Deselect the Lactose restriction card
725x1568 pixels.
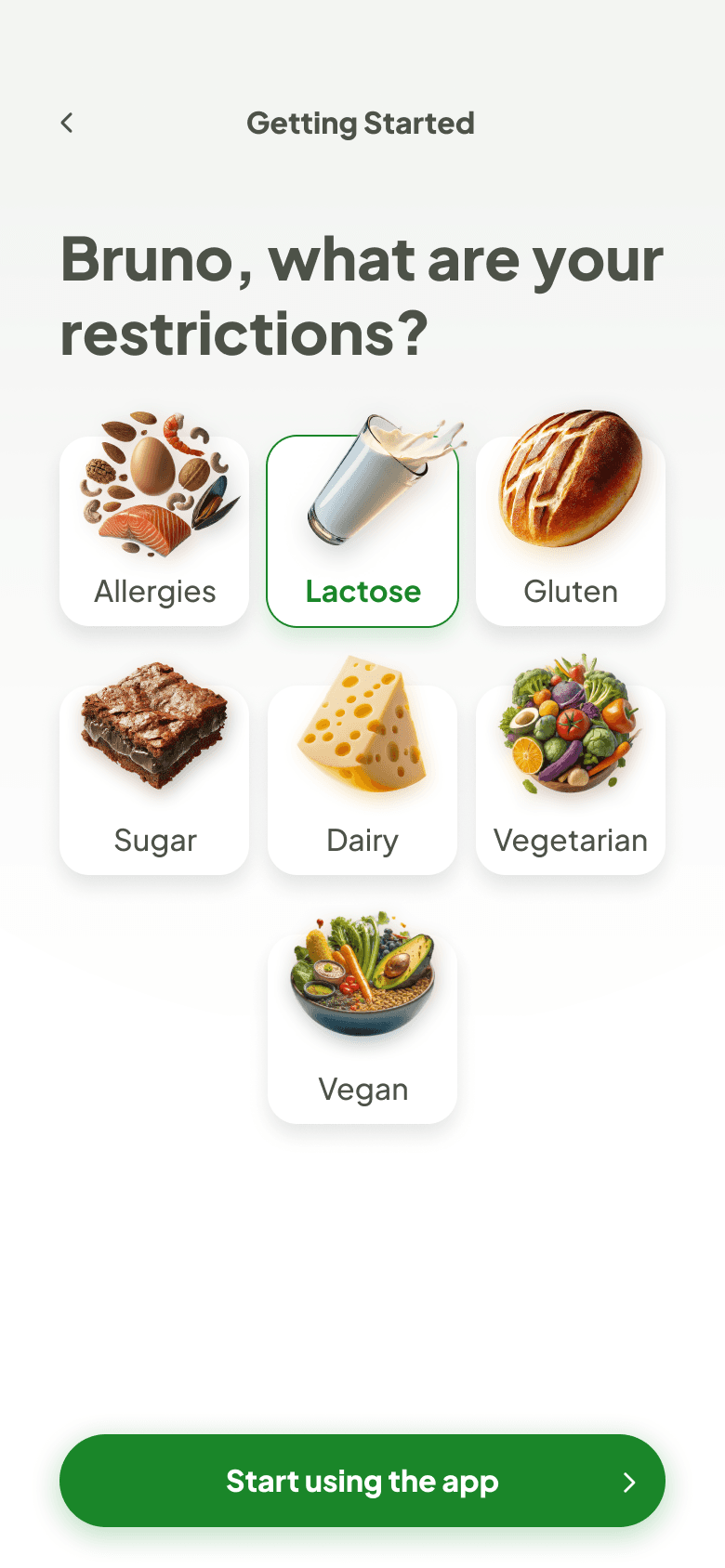pos(362,530)
